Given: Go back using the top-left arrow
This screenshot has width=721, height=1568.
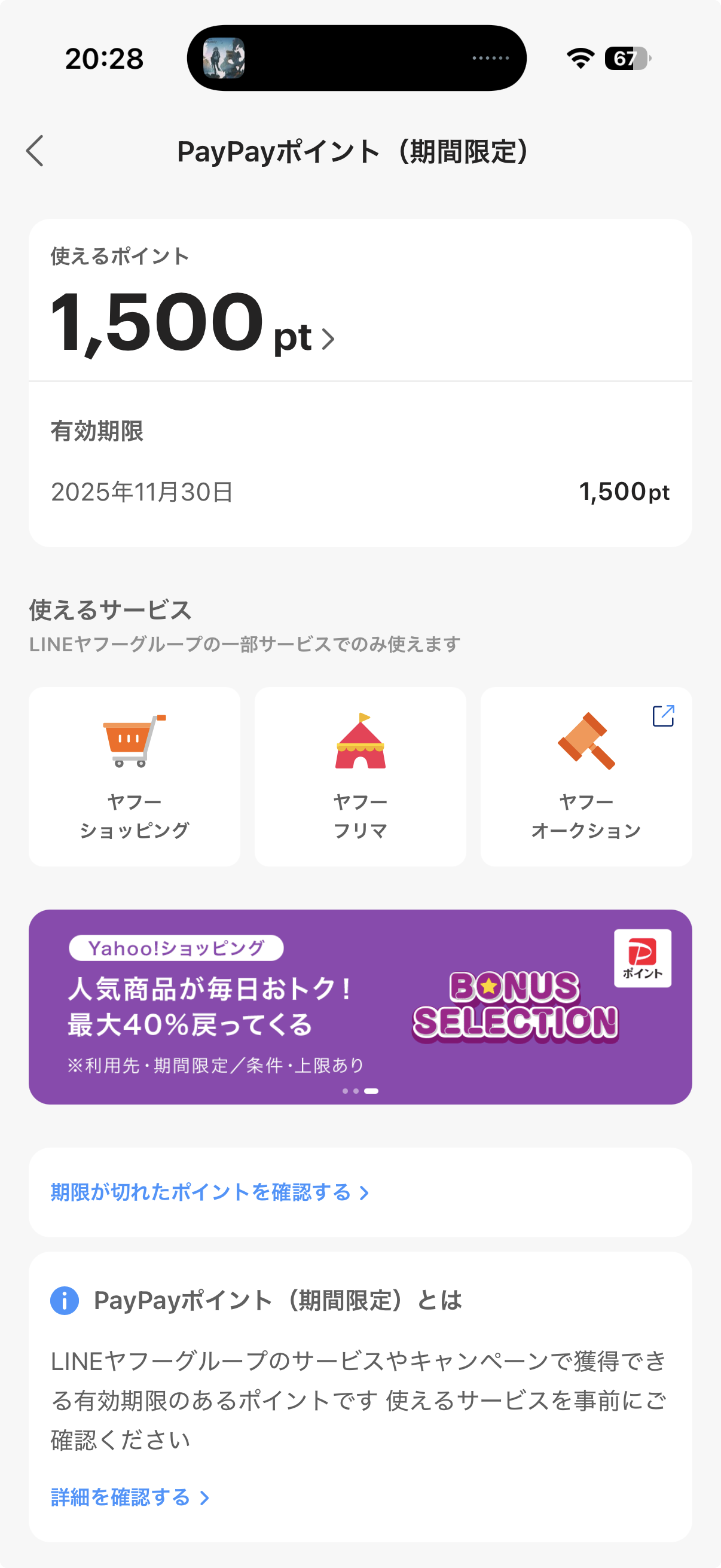Looking at the screenshot, I should 35,151.
